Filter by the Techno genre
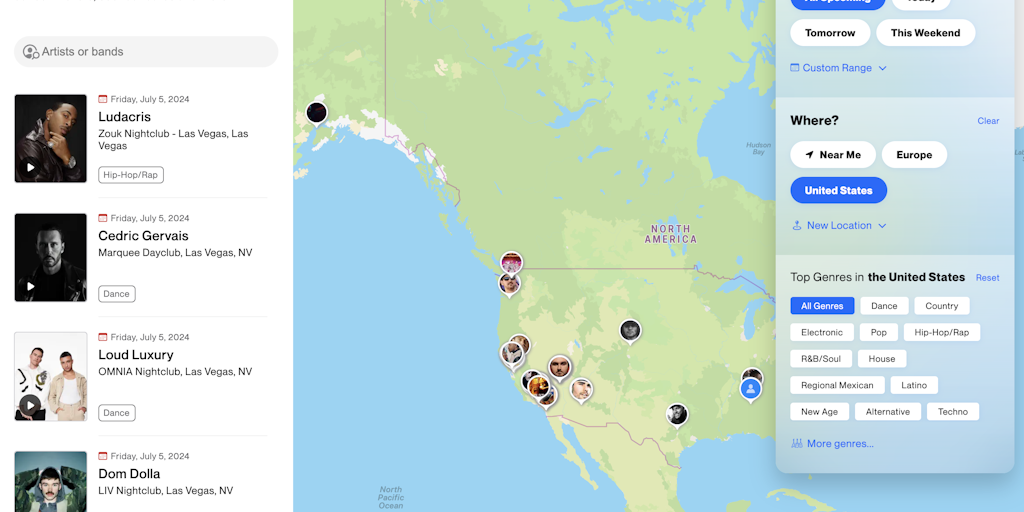Screen dimensions: 1024x512 pos(952,411)
